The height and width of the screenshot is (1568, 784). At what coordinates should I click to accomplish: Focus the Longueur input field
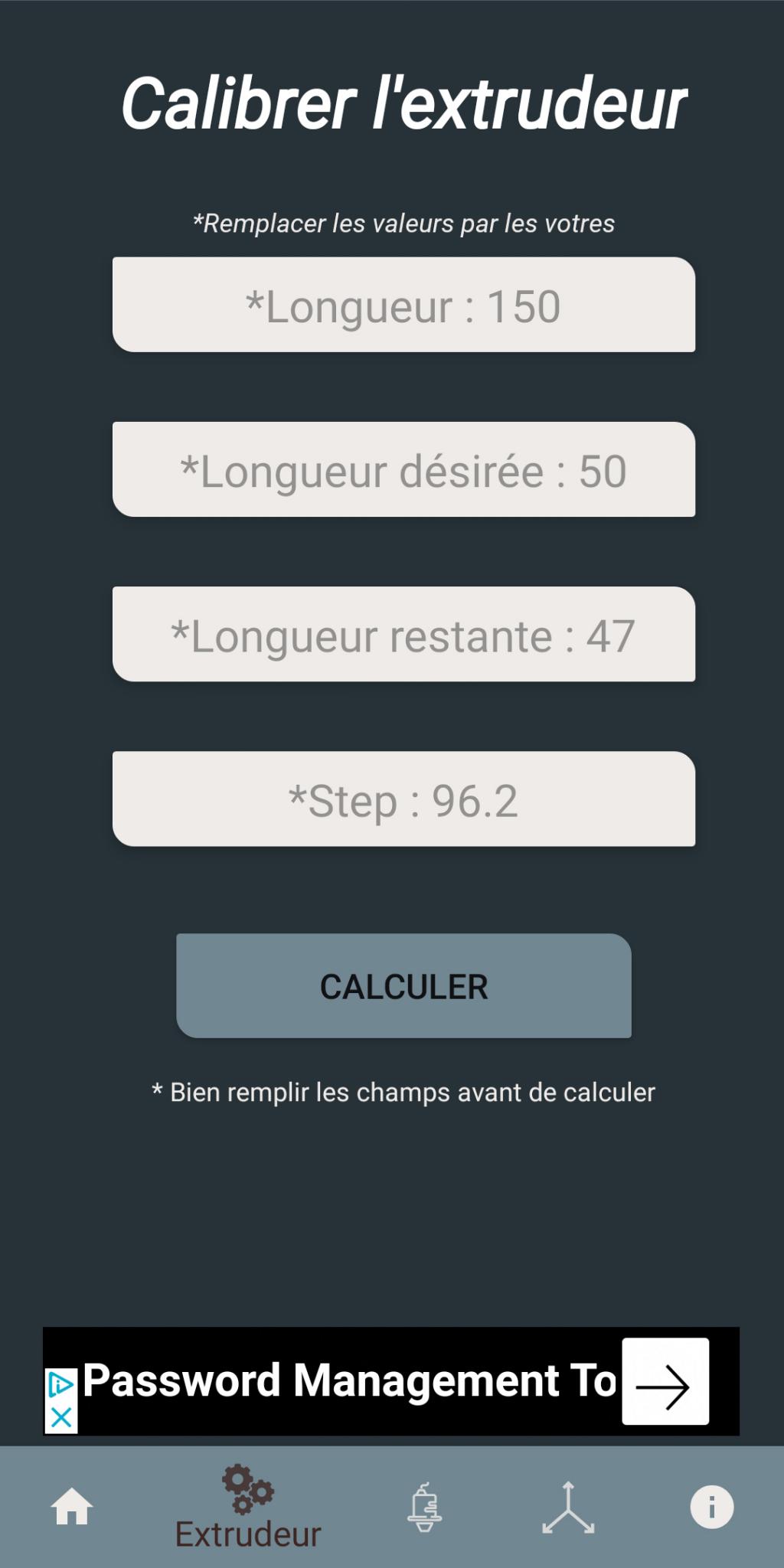(x=403, y=305)
